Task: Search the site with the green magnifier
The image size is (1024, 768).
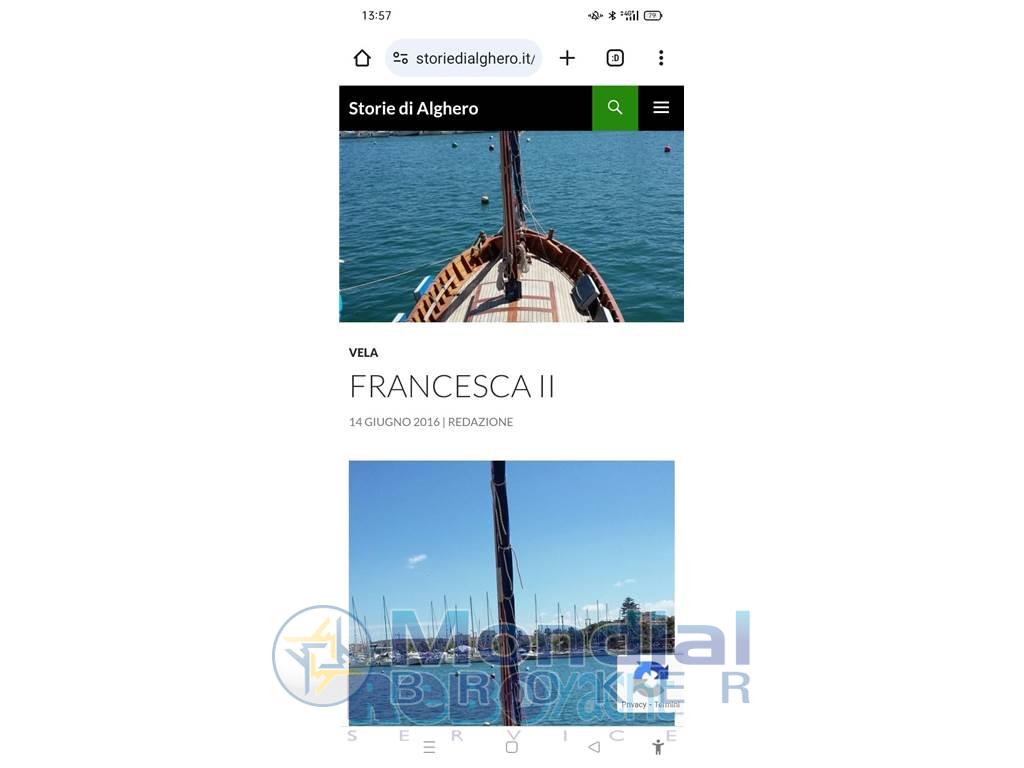Action: tap(615, 108)
